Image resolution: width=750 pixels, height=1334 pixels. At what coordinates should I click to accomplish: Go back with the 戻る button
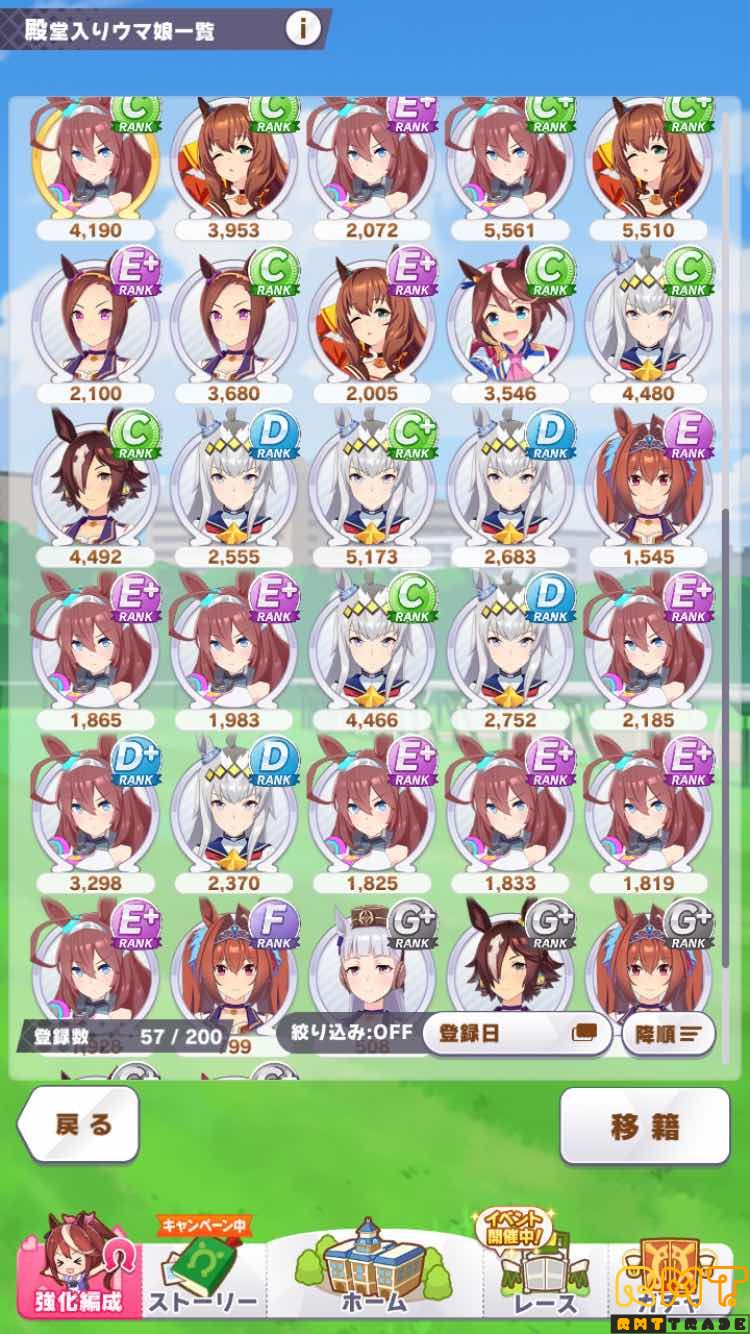[x=78, y=1124]
